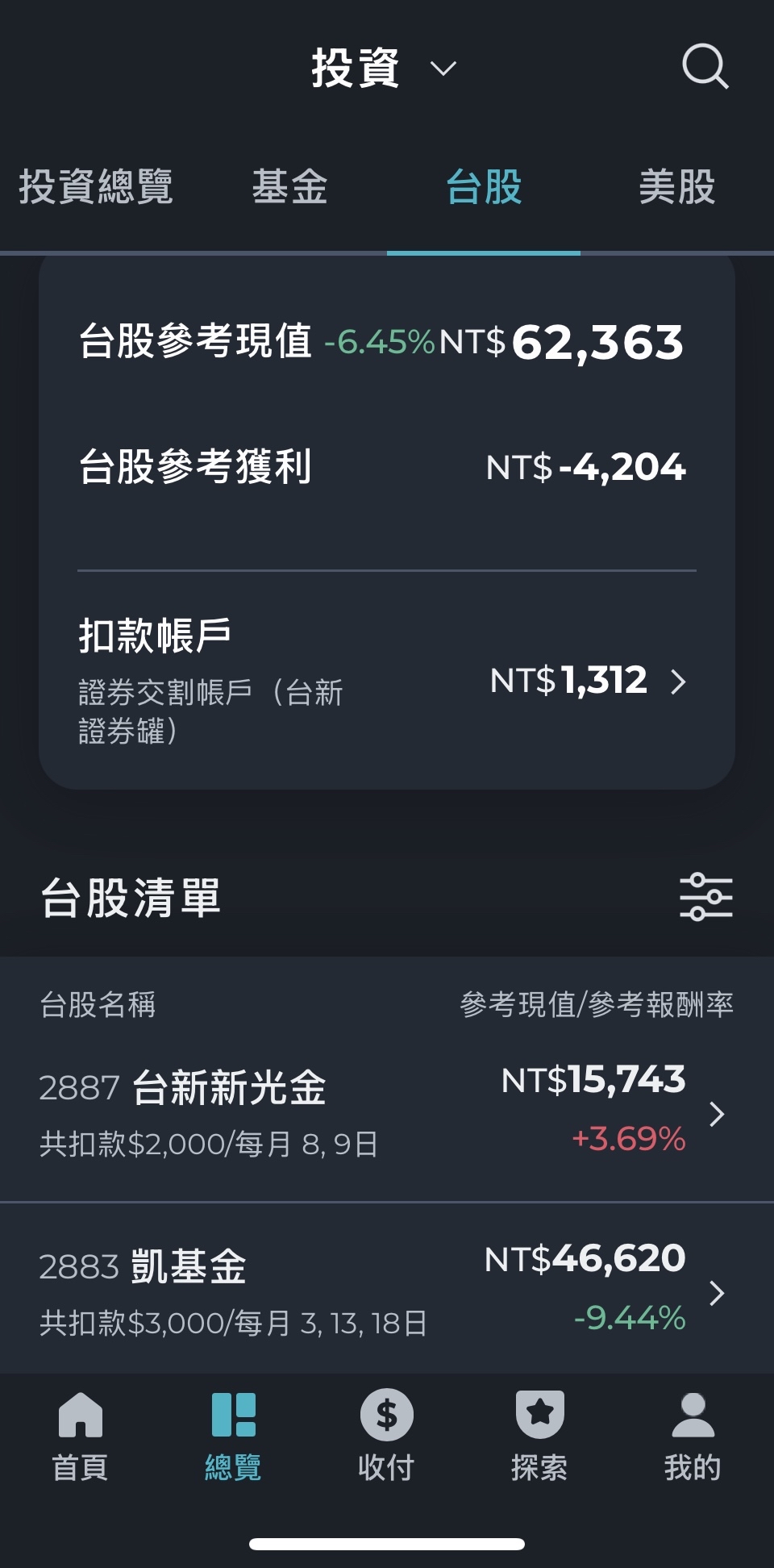
Task: Open the search magnifier icon
Action: [x=705, y=67]
